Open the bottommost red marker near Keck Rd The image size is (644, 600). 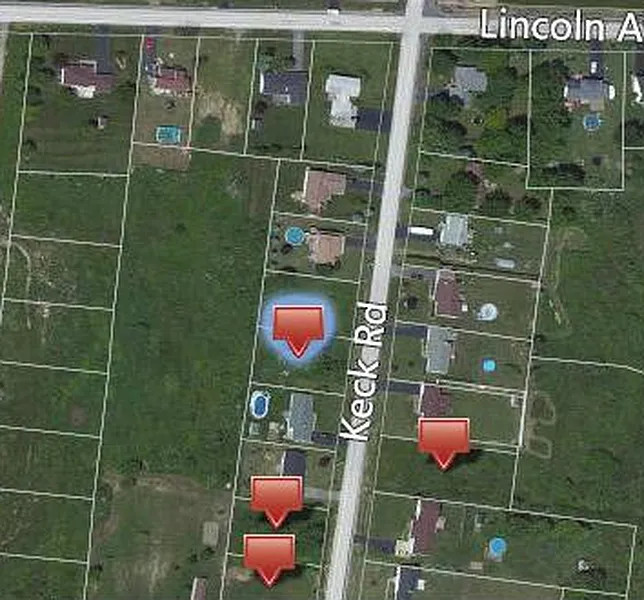269,555
